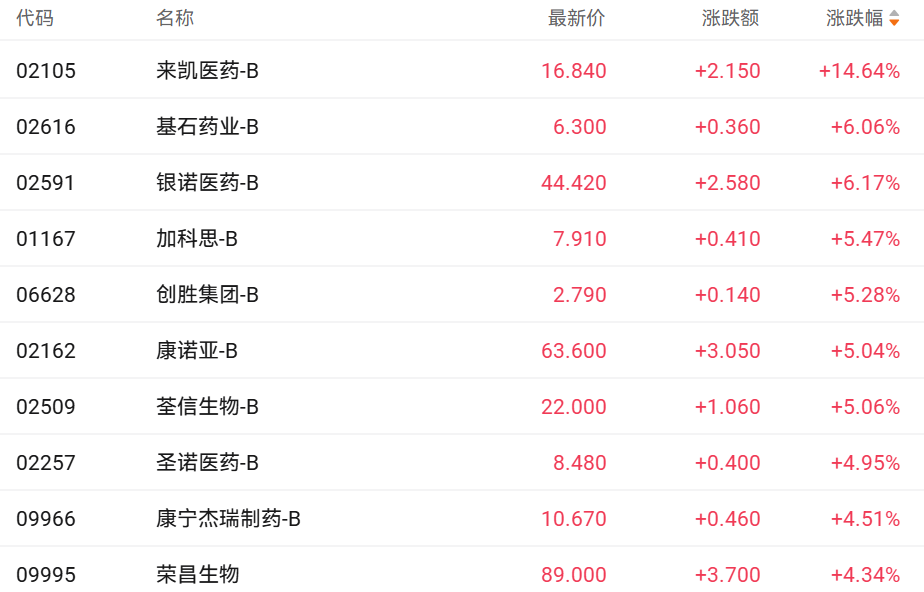Open stock 基石药业-B details
The width and height of the screenshot is (924, 592).
[208, 127]
